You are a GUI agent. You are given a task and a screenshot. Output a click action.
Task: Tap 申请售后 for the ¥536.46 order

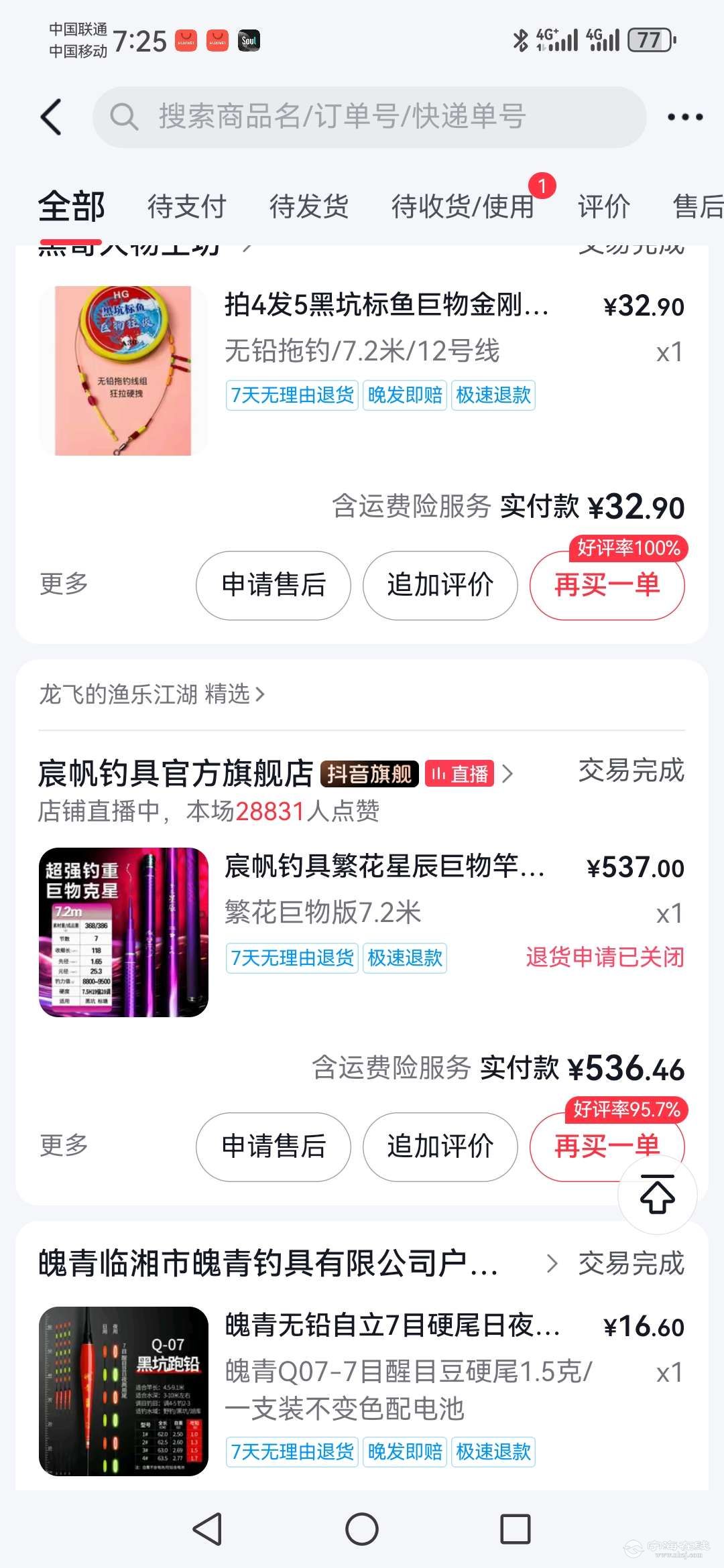pyautogui.click(x=273, y=1147)
